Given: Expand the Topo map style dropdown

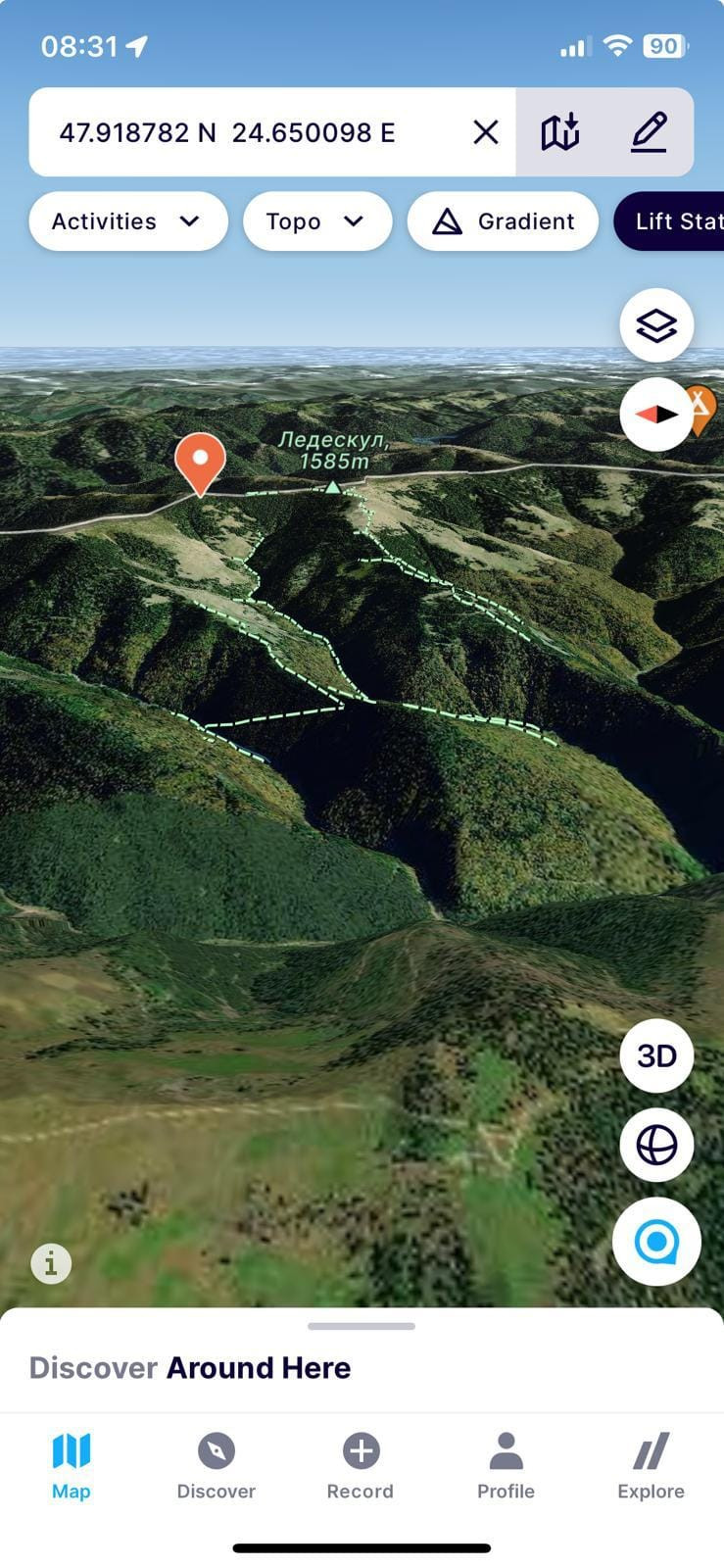Looking at the screenshot, I should tap(316, 221).
